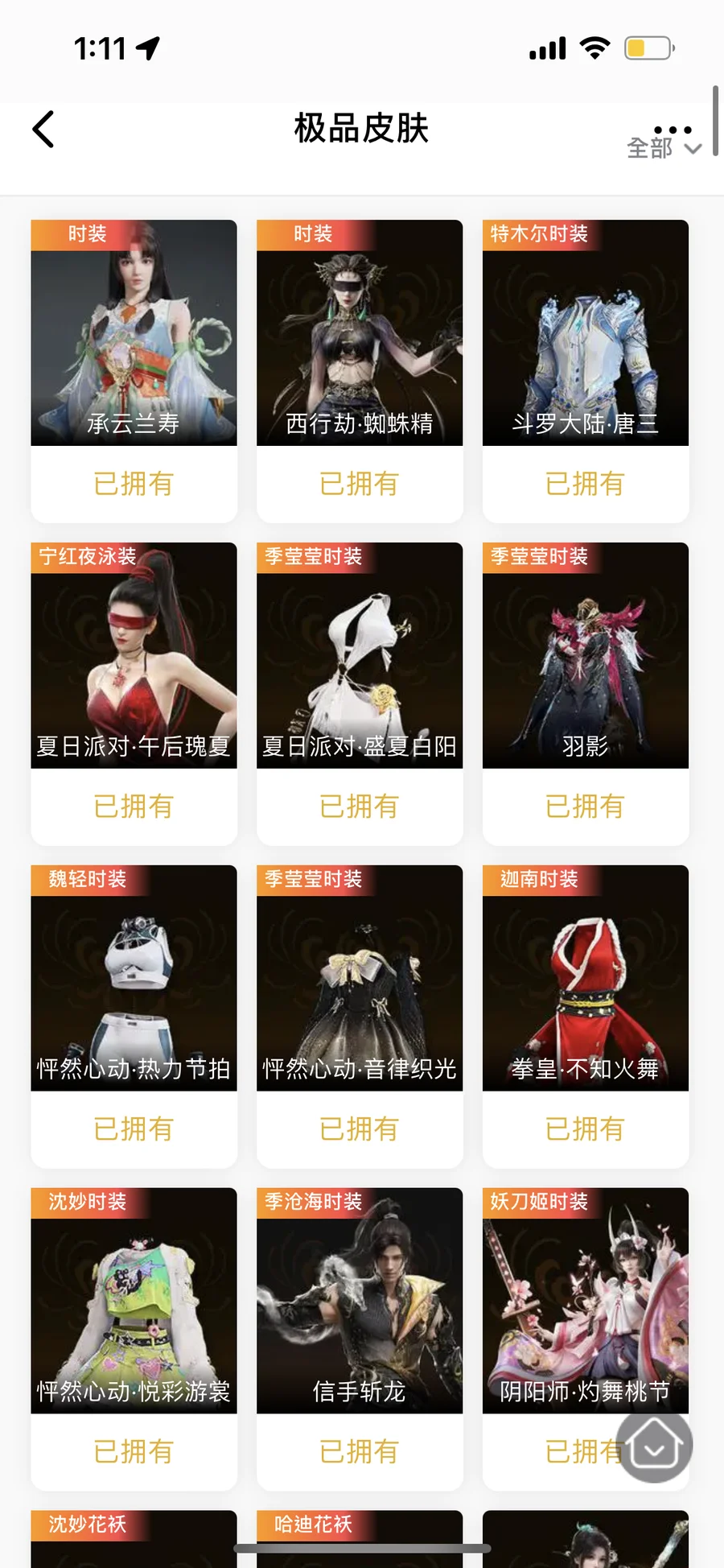Tap the floating home button
Viewport: 724px width, 1568px height.
655,1446
